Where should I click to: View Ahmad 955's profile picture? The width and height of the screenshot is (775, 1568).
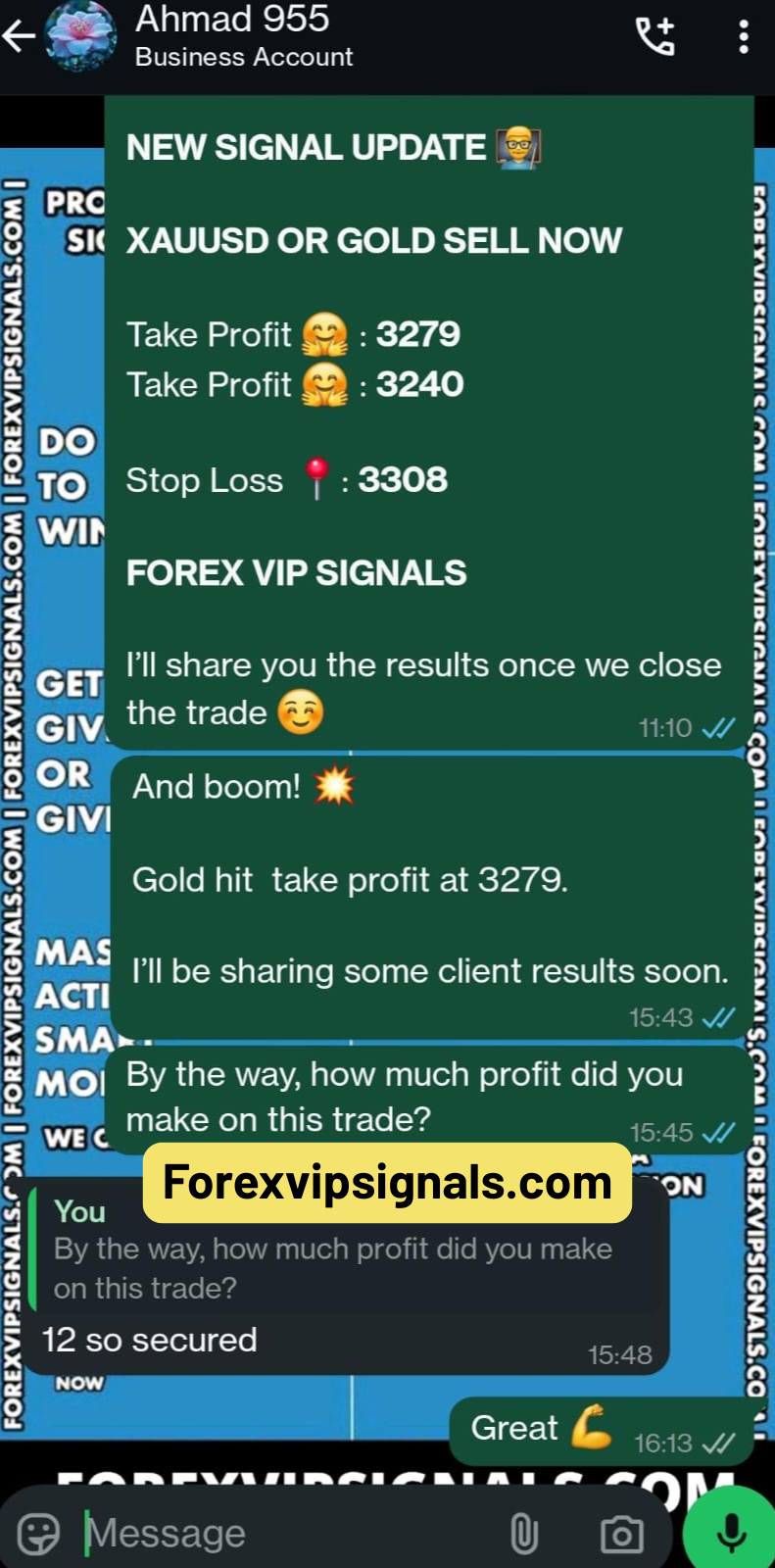[x=81, y=37]
